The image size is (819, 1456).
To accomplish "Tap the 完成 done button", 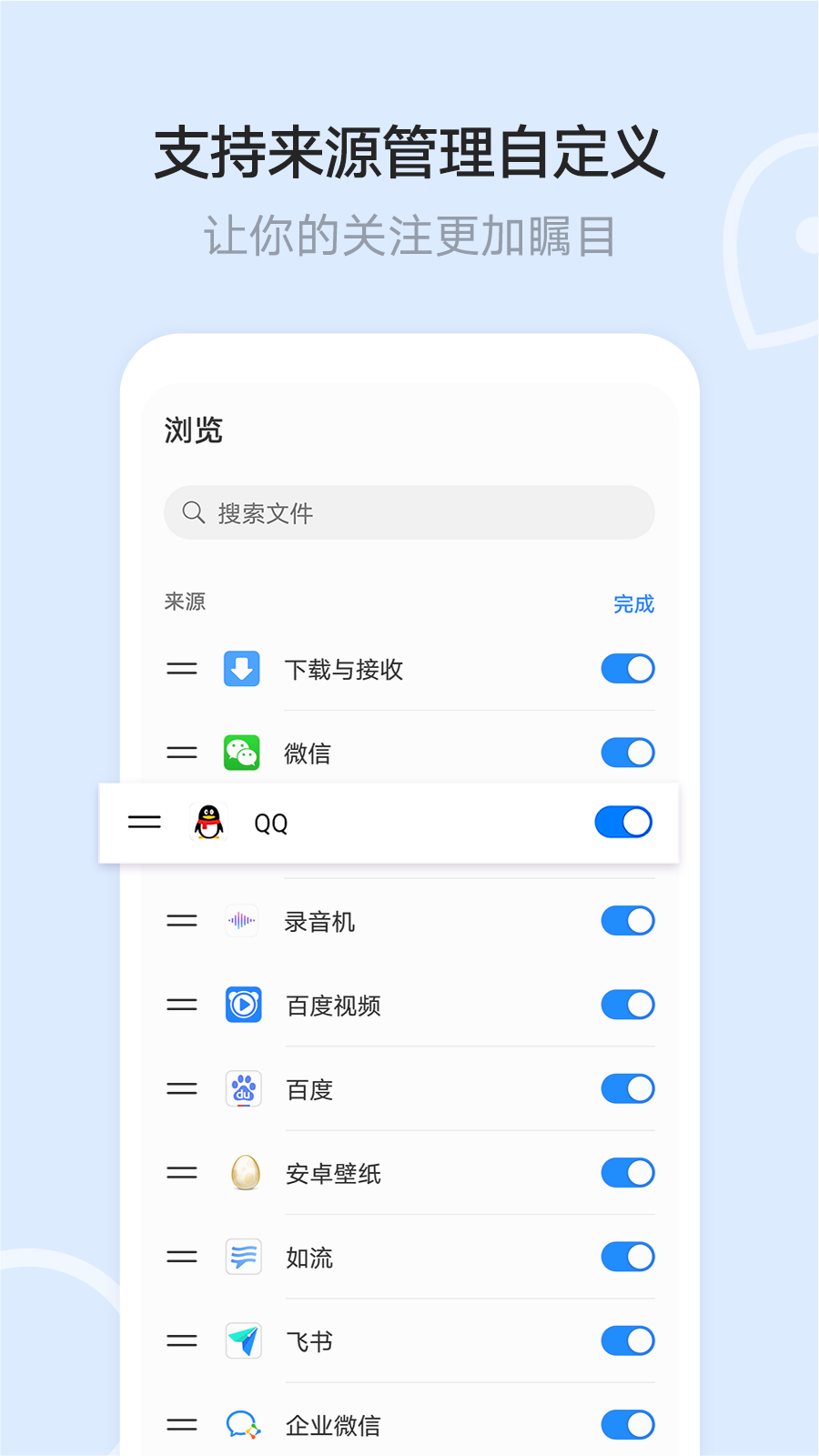I will (x=633, y=603).
